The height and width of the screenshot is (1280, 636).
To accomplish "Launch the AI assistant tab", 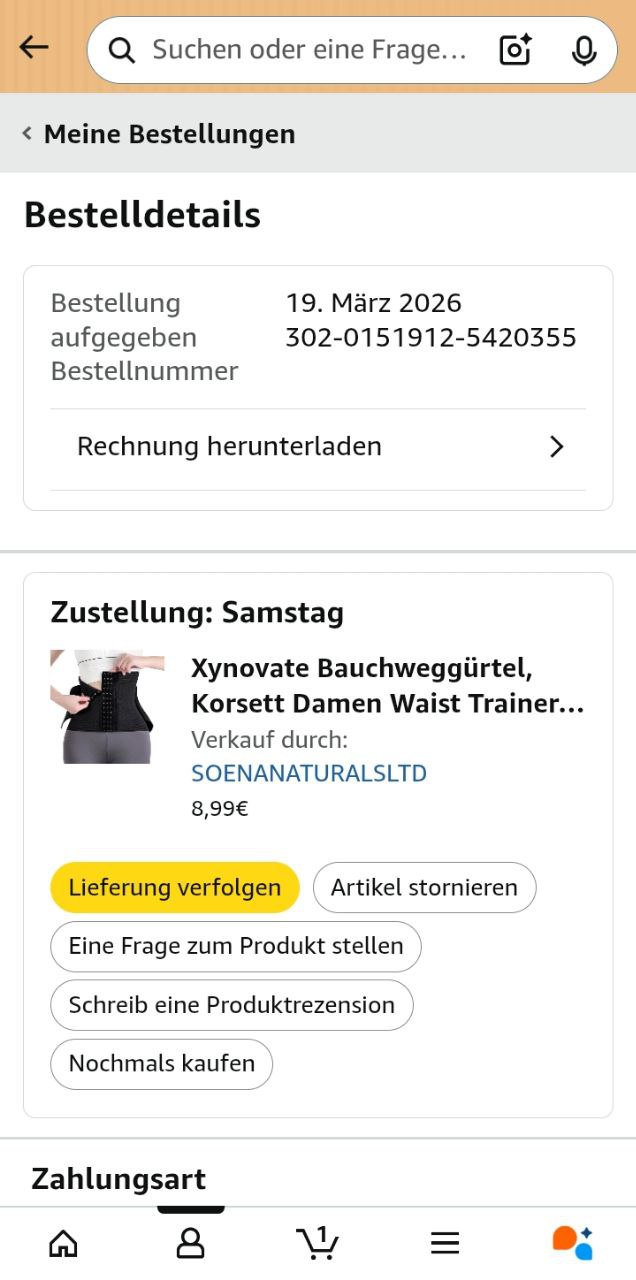I will click(572, 1243).
